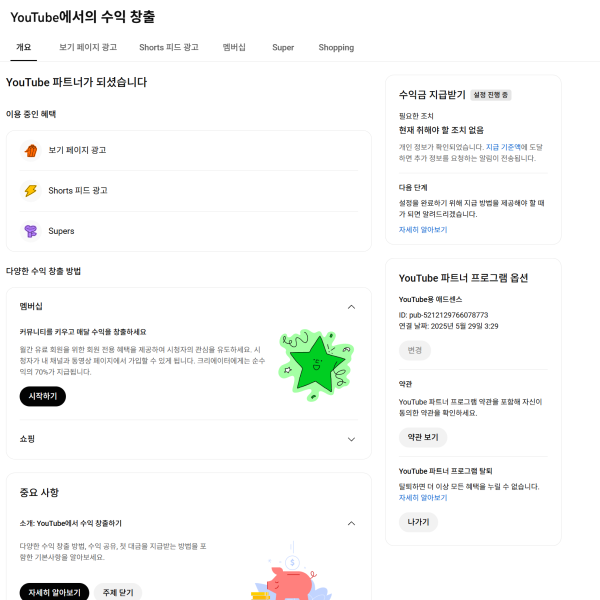The image size is (600, 600).
Task: Select the 멤버십 tab
Action: 234,47
